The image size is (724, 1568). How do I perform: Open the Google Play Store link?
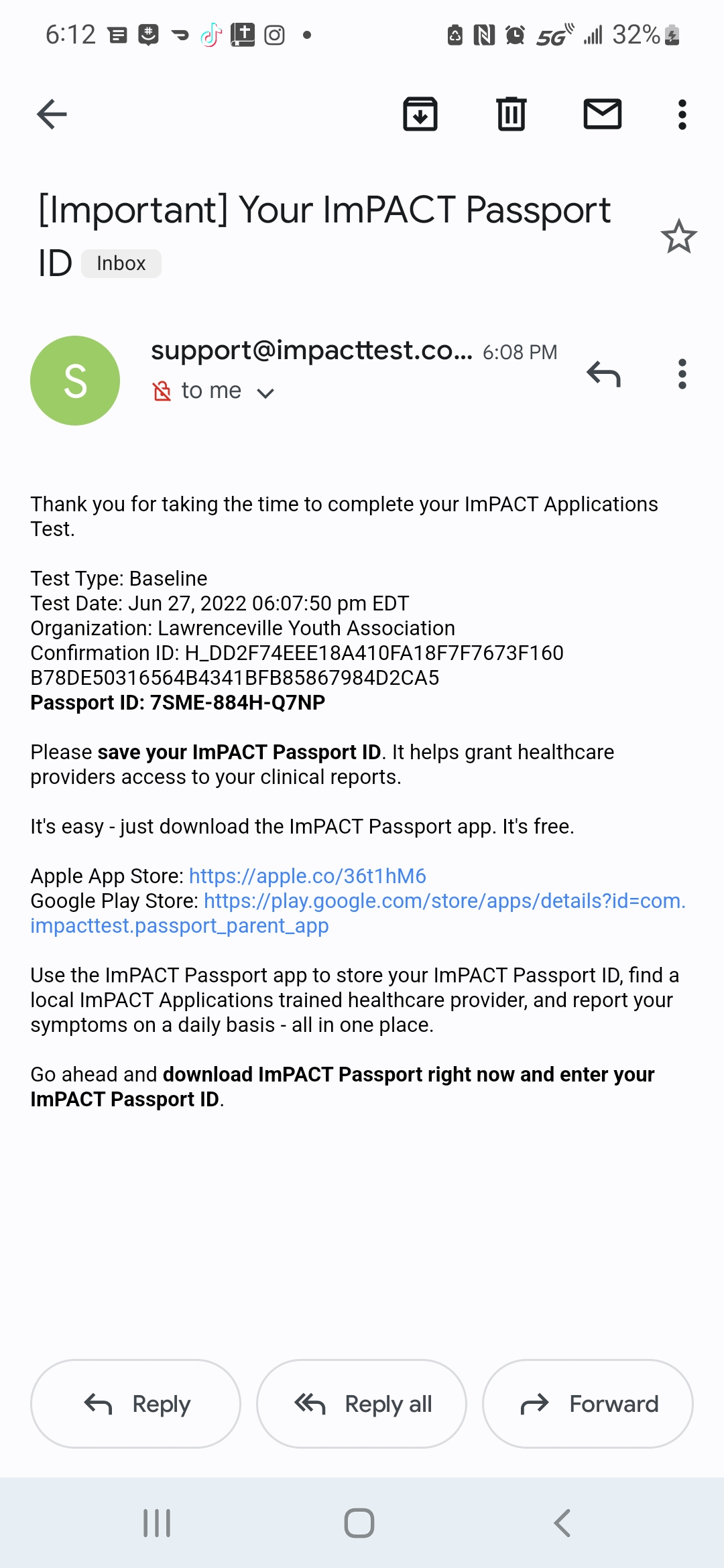[358, 913]
